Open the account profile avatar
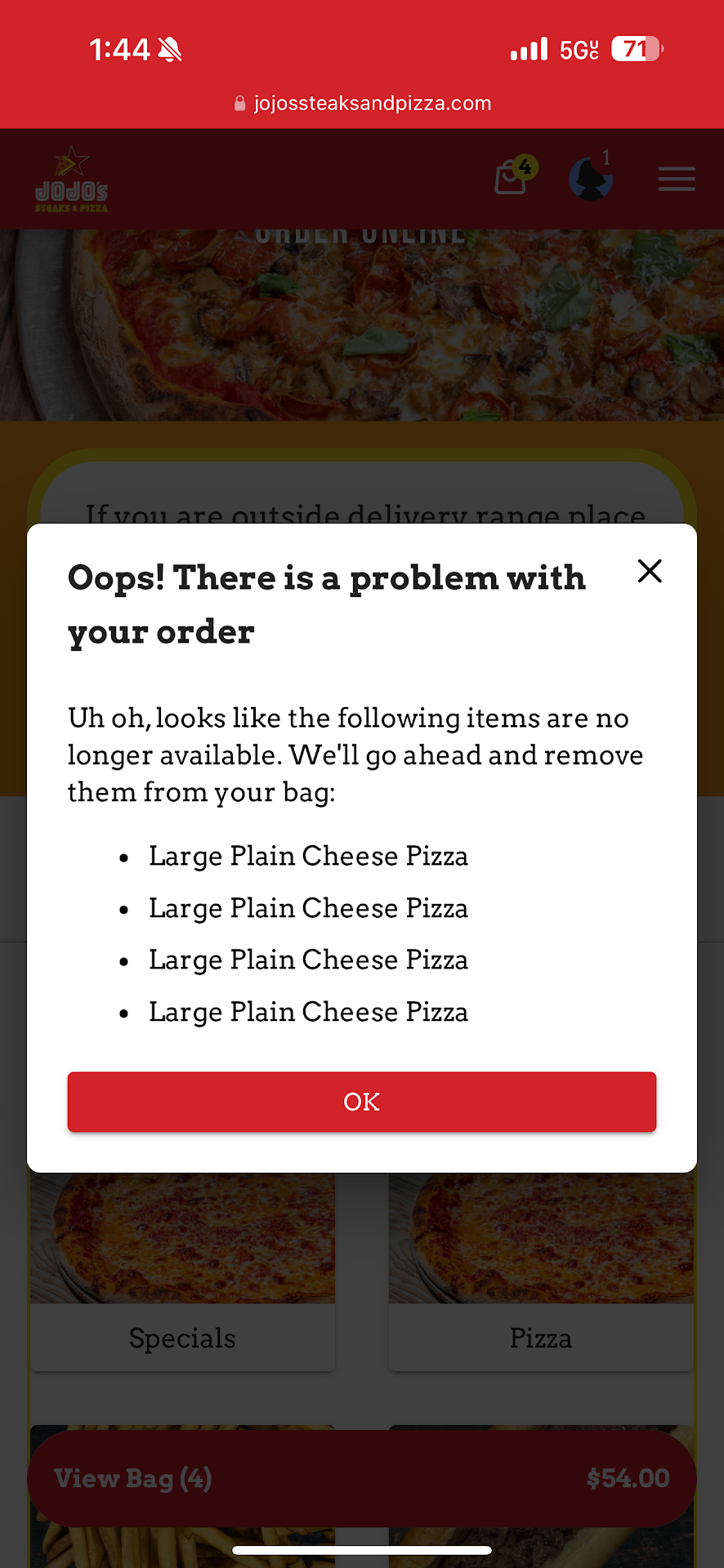 [x=590, y=179]
